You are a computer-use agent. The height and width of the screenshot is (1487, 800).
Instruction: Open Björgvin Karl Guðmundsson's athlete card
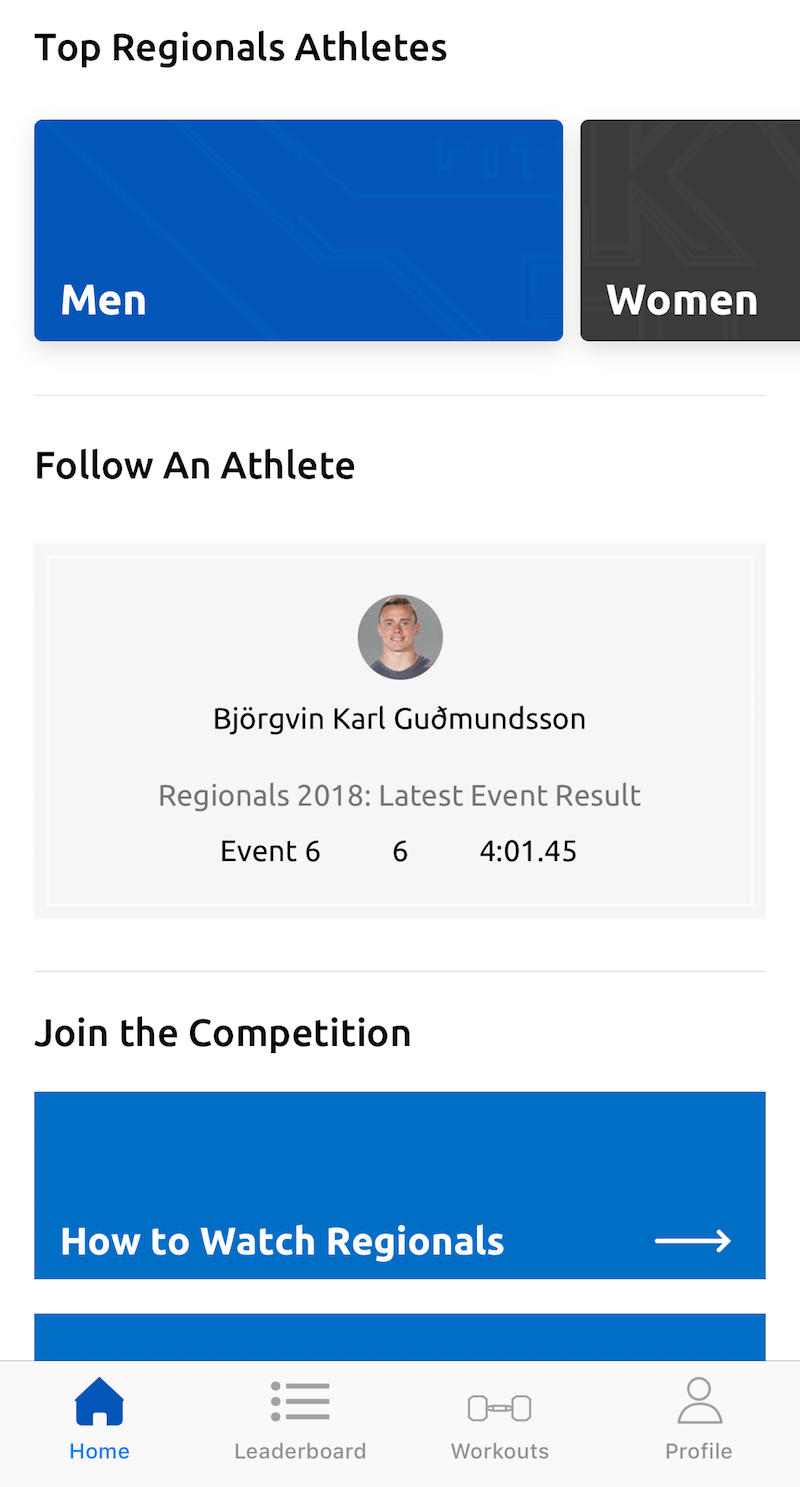point(400,731)
